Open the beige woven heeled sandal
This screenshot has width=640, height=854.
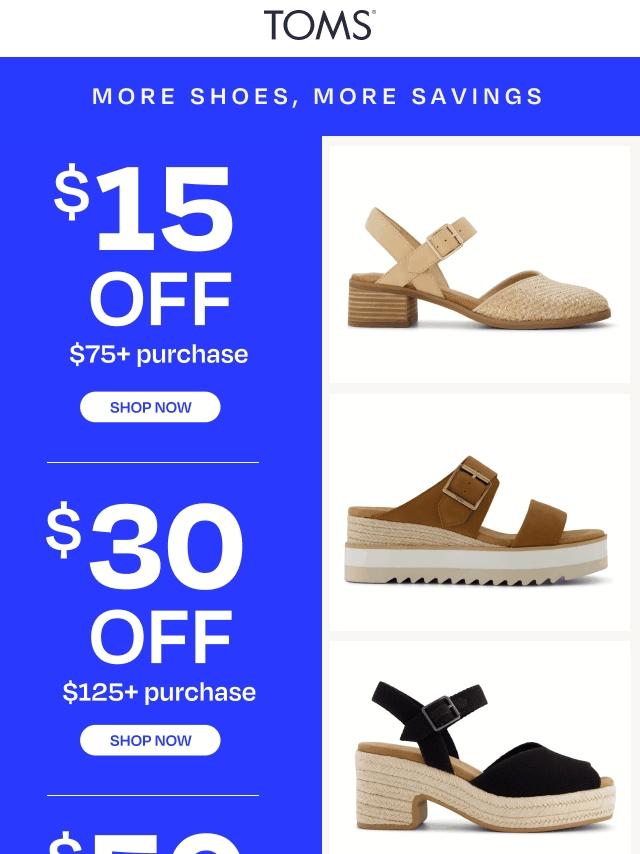(x=479, y=265)
